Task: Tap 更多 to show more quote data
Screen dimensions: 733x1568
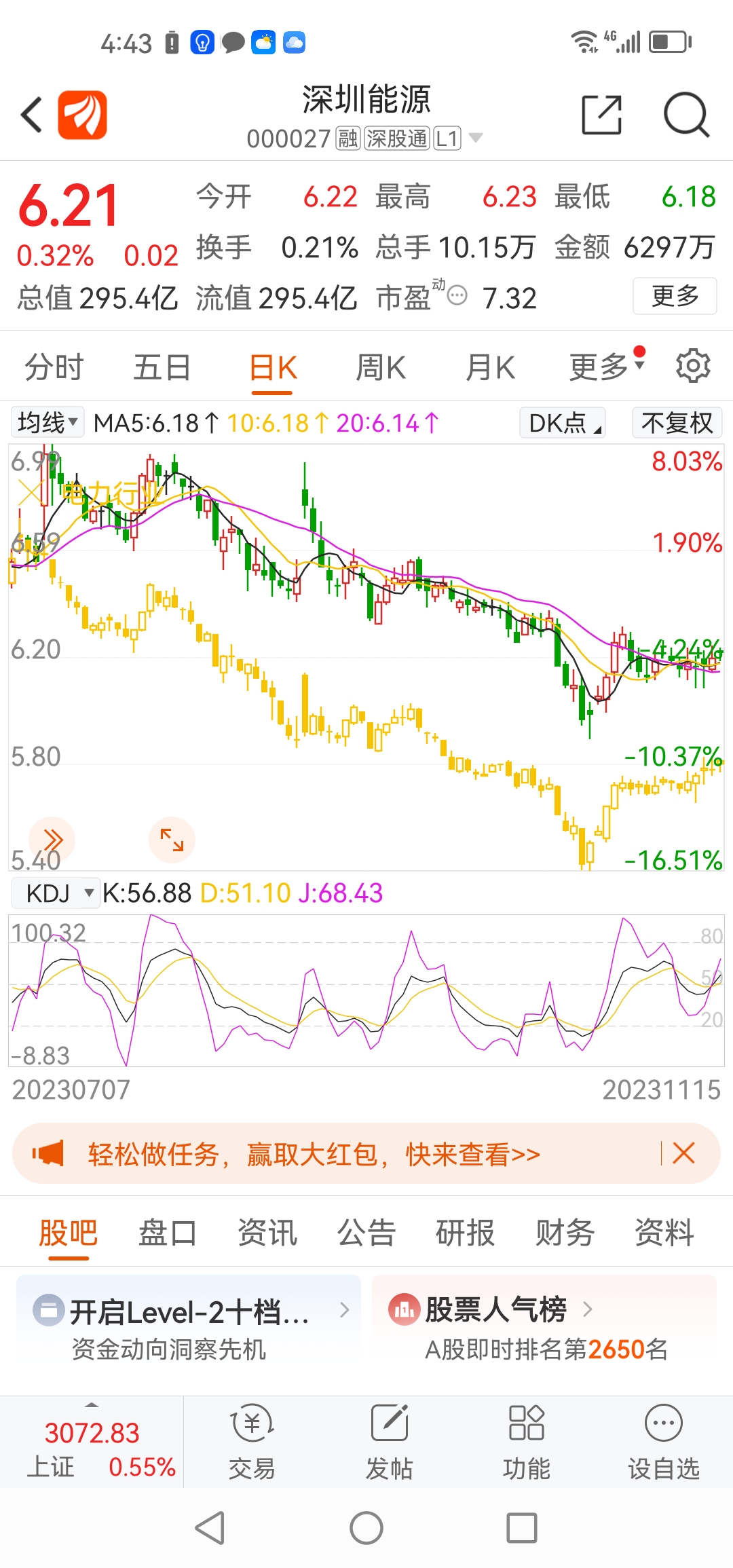Action: [x=675, y=296]
